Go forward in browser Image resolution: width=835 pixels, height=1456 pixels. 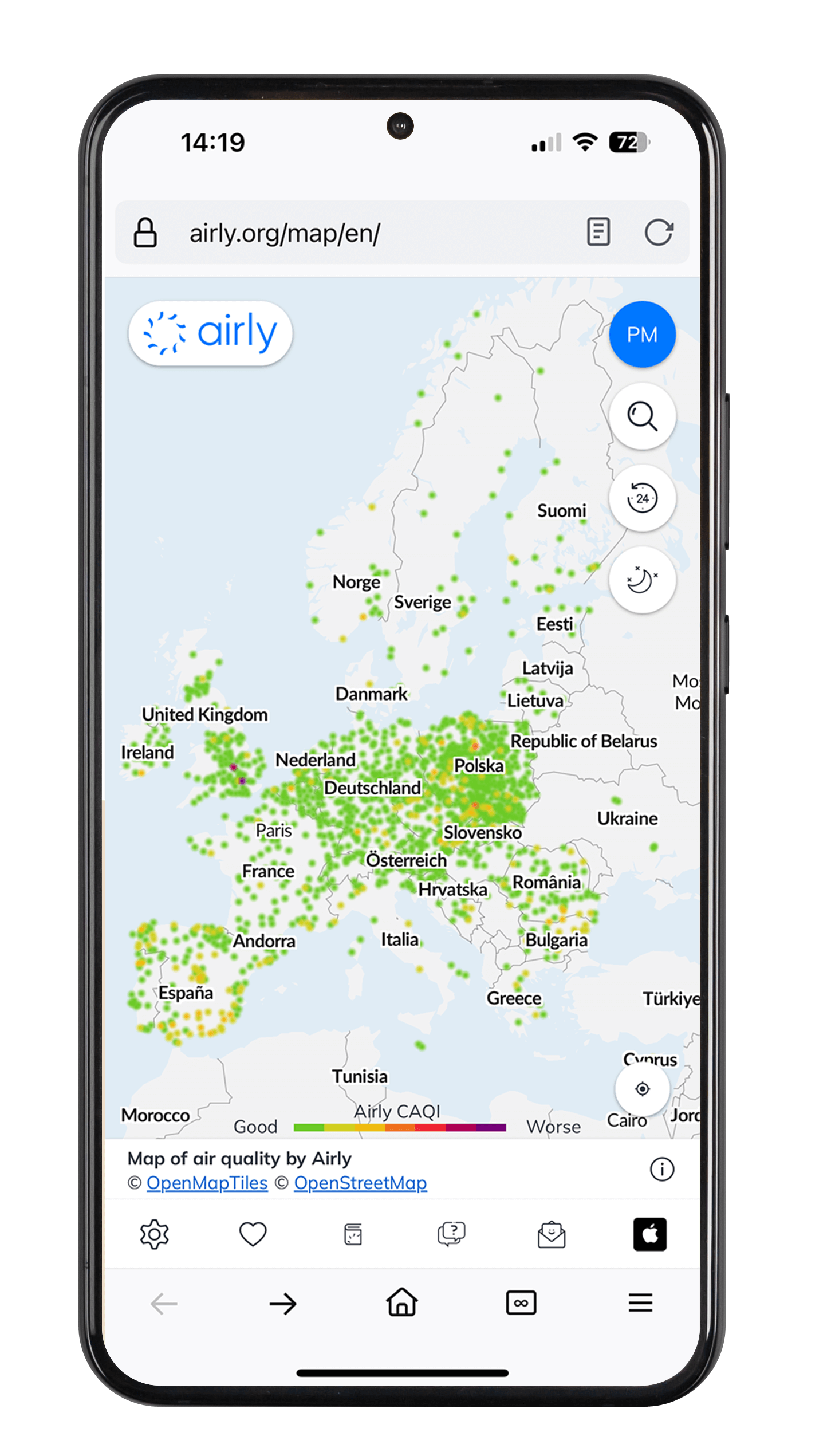coord(283,1304)
